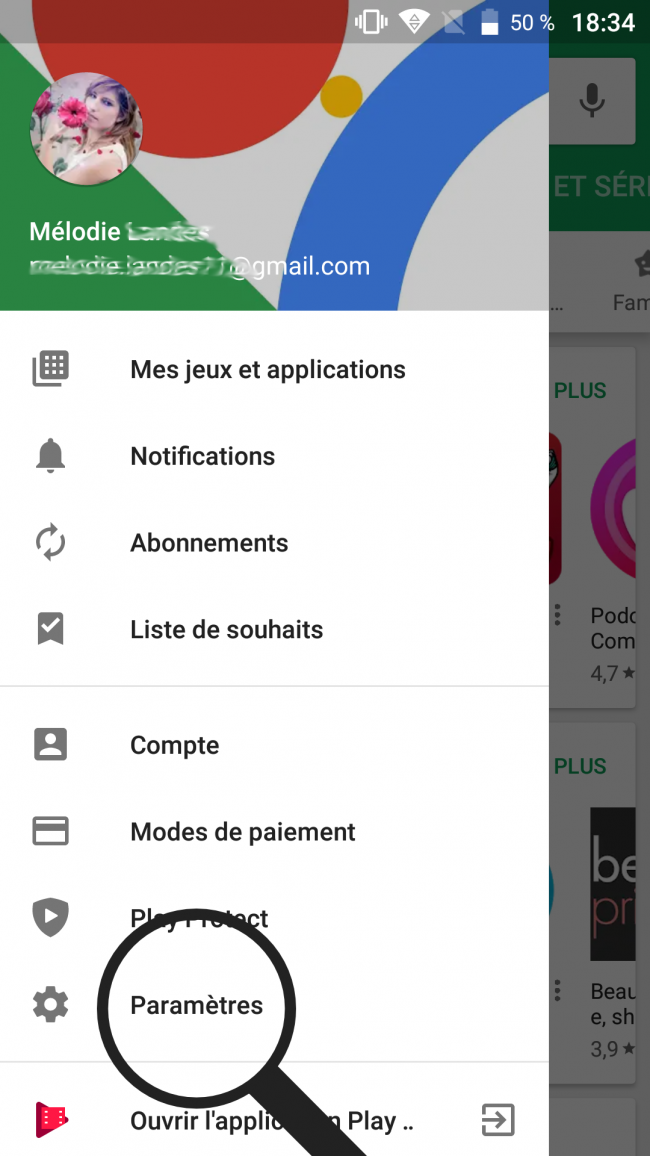650x1156 pixels.
Task: Go to Abonnements
Action: pos(209,543)
